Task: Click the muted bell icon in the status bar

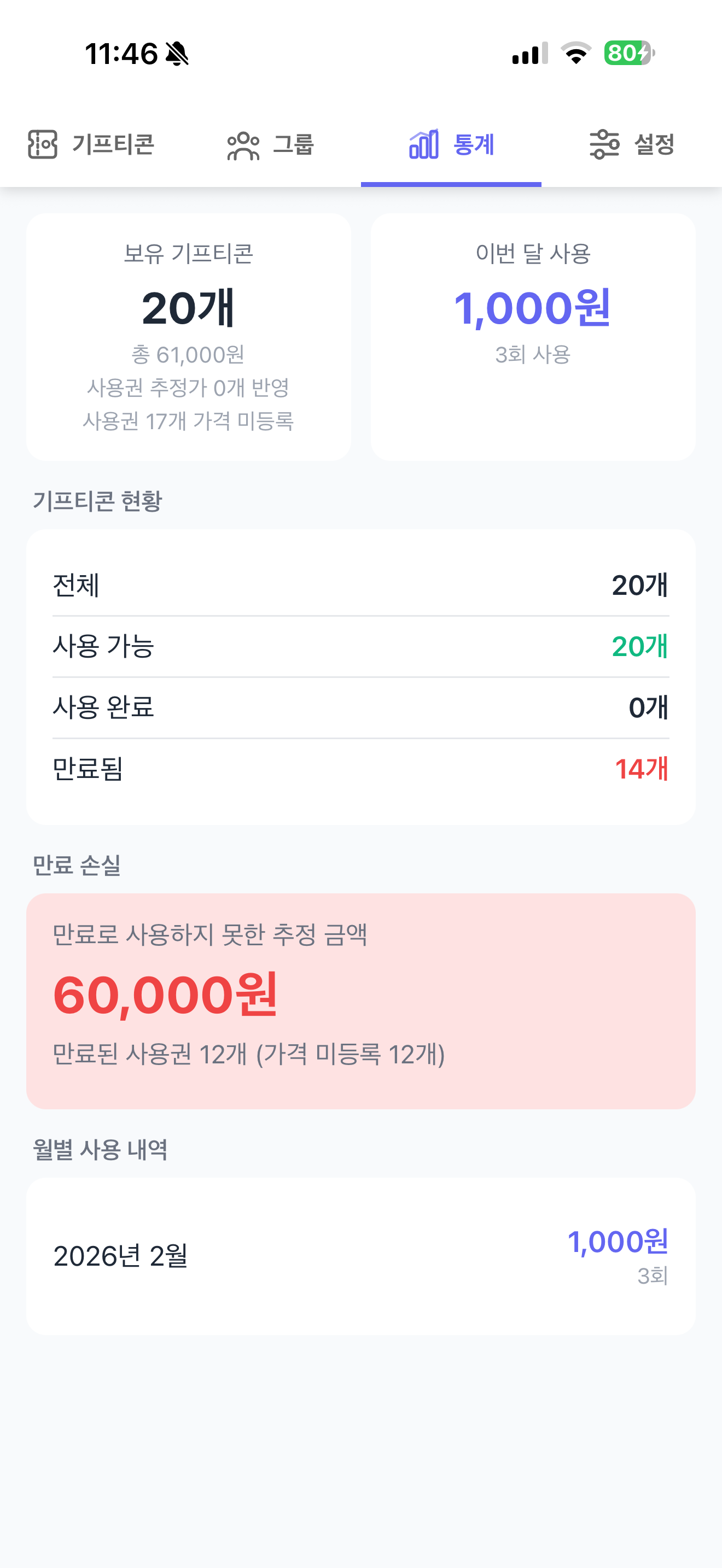Action: [x=176, y=55]
